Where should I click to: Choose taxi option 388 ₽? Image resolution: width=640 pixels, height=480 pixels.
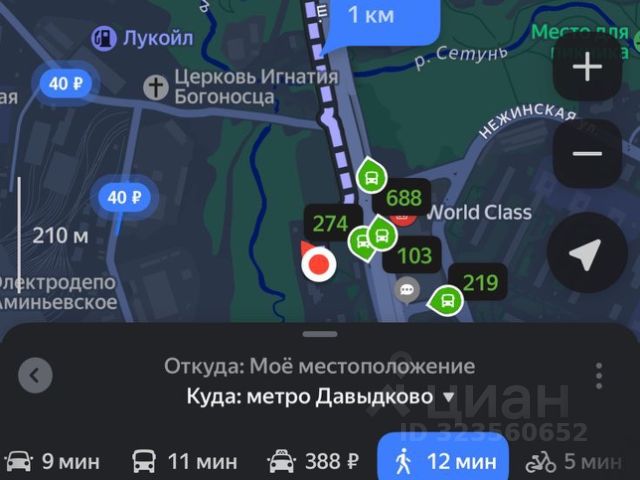(313, 461)
